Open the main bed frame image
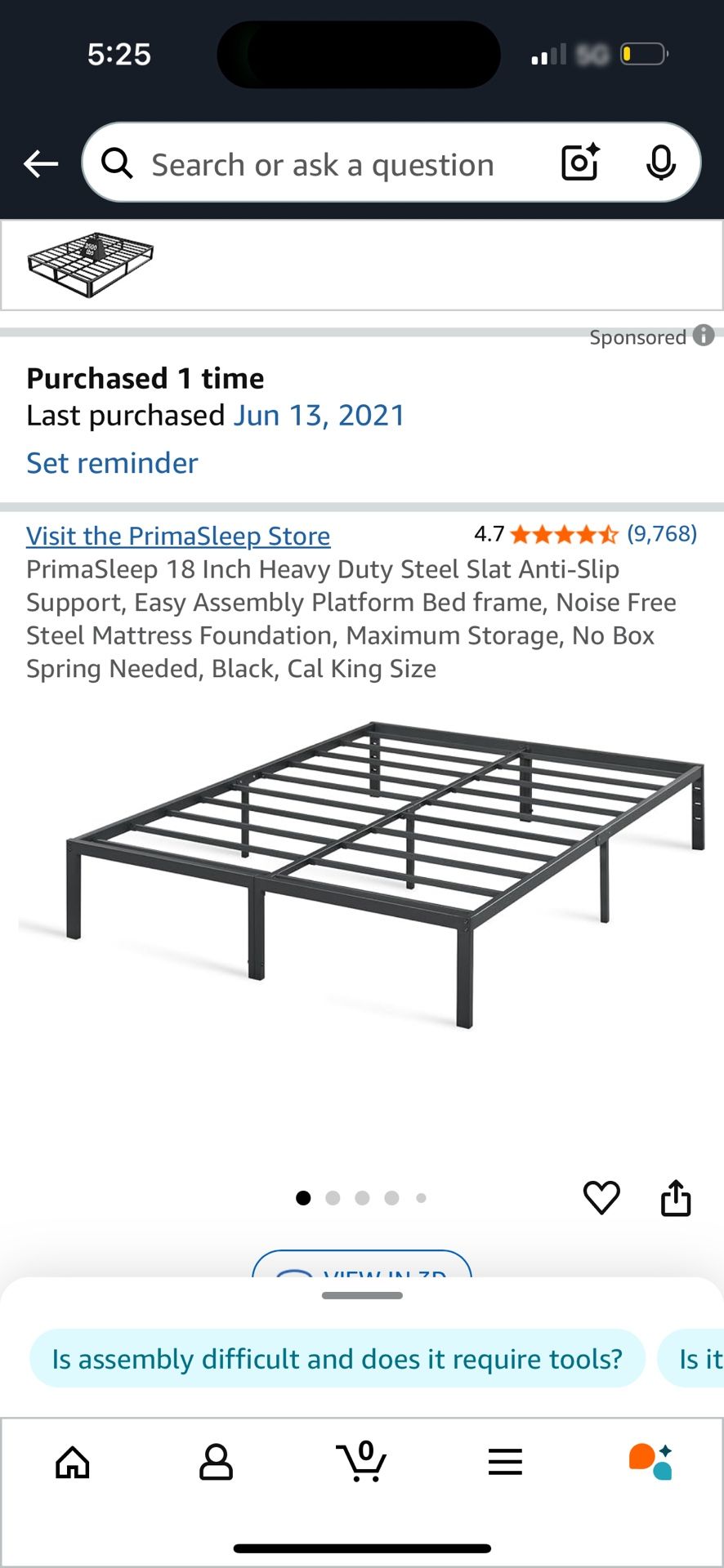Screen dimensions: 724x1568 point(362,874)
